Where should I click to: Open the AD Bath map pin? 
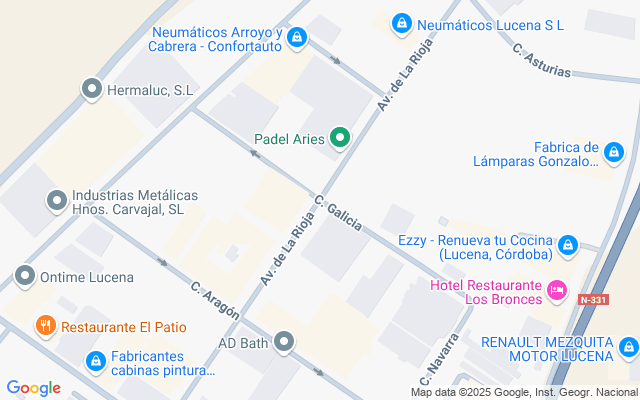(285, 342)
